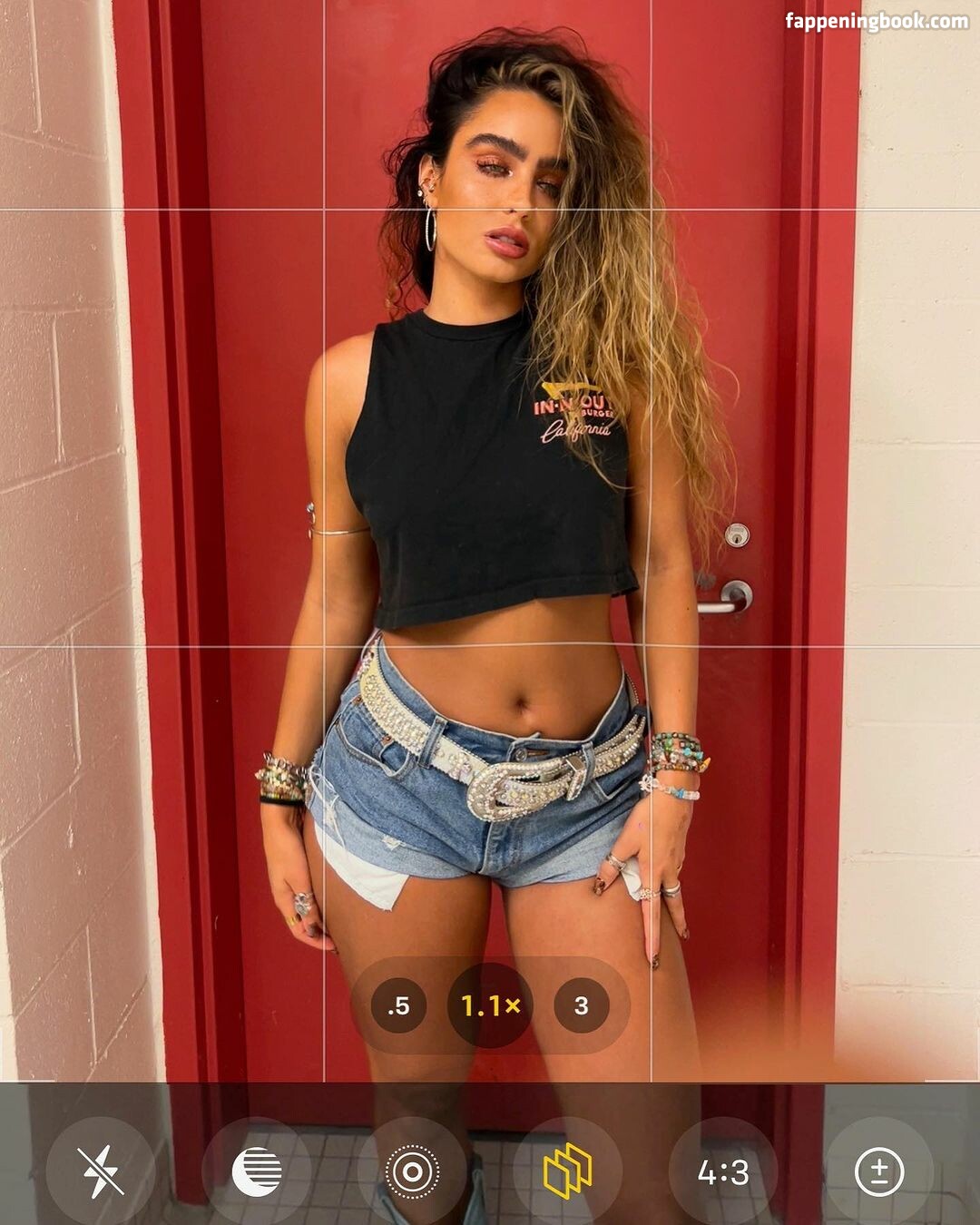Open exposure compensation plus-minus control
Image resolution: width=980 pixels, height=1225 pixels.
878,1171
